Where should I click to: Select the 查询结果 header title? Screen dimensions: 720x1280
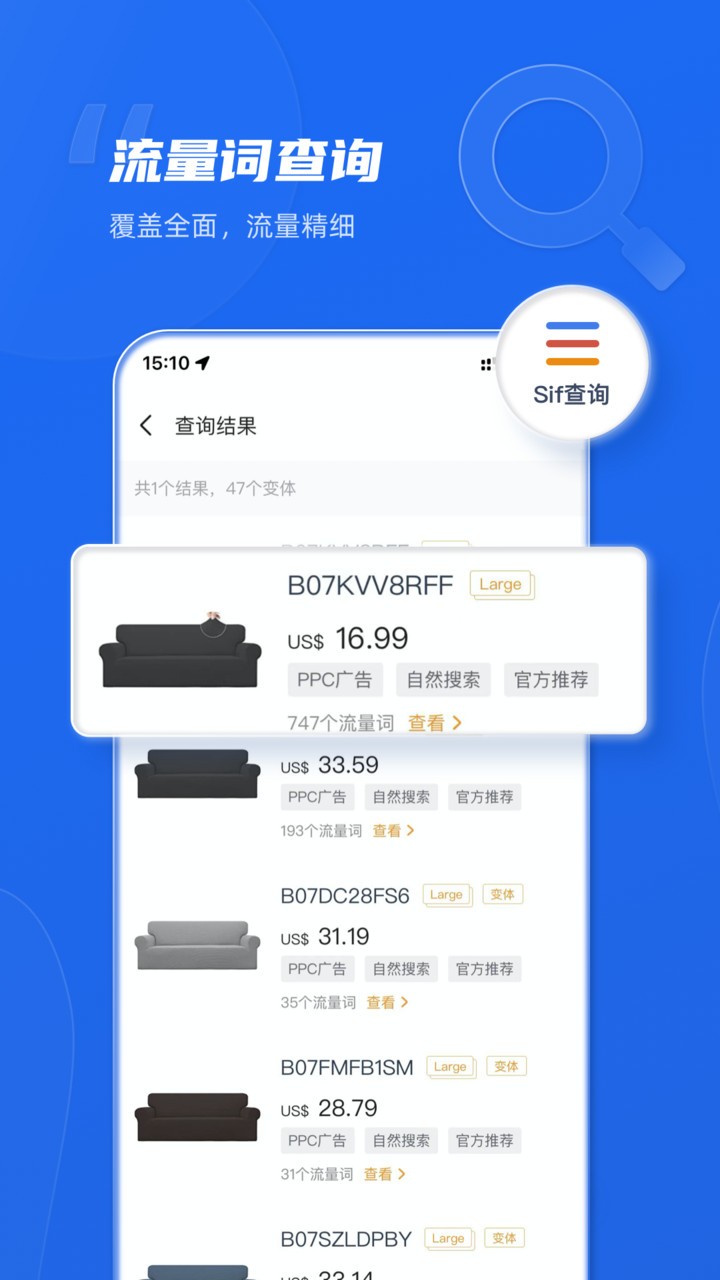click(x=215, y=424)
